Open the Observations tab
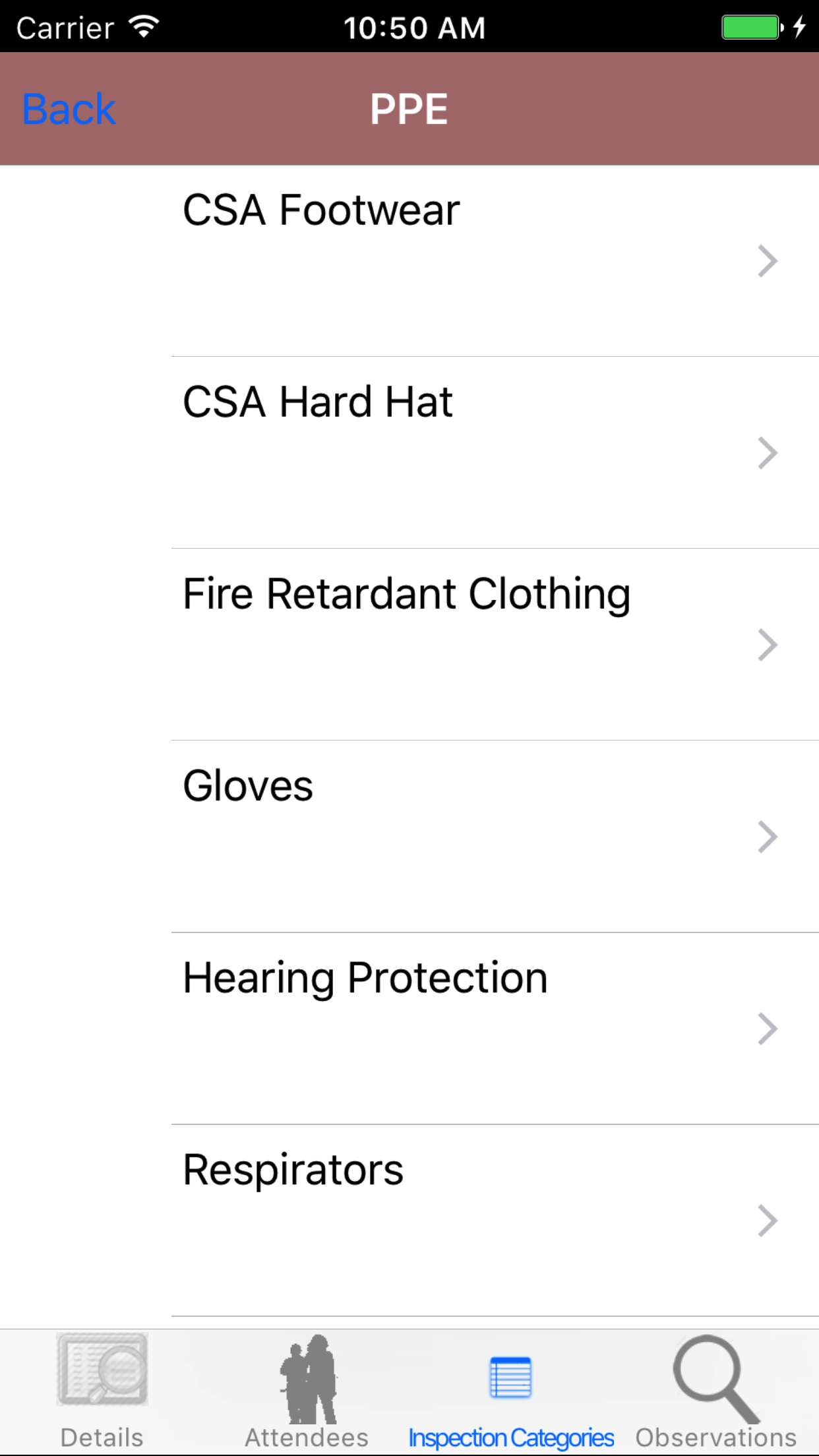This screenshot has width=819, height=1456. pyautogui.click(x=716, y=1391)
